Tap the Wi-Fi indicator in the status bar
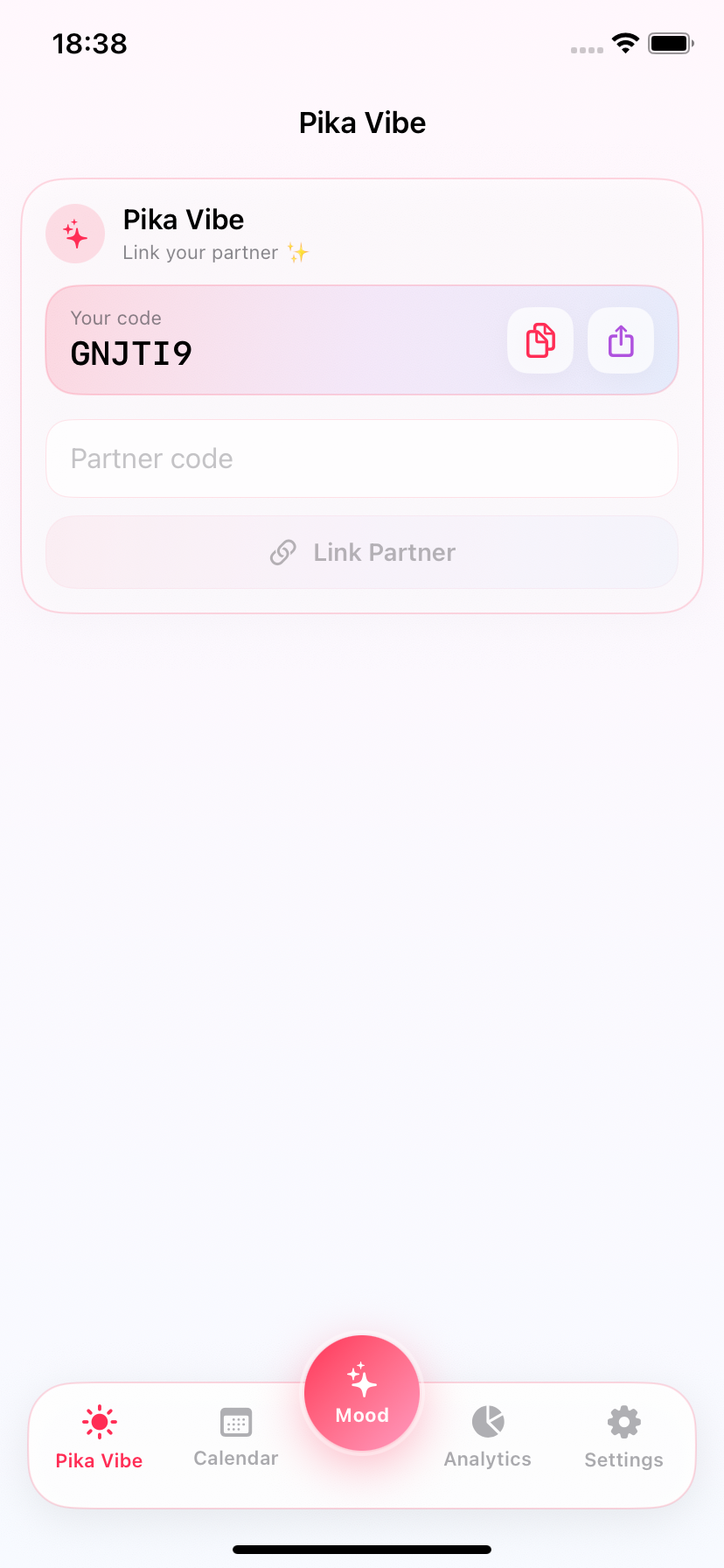Viewport: 724px width, 1568px height. (x=625, y=43)
